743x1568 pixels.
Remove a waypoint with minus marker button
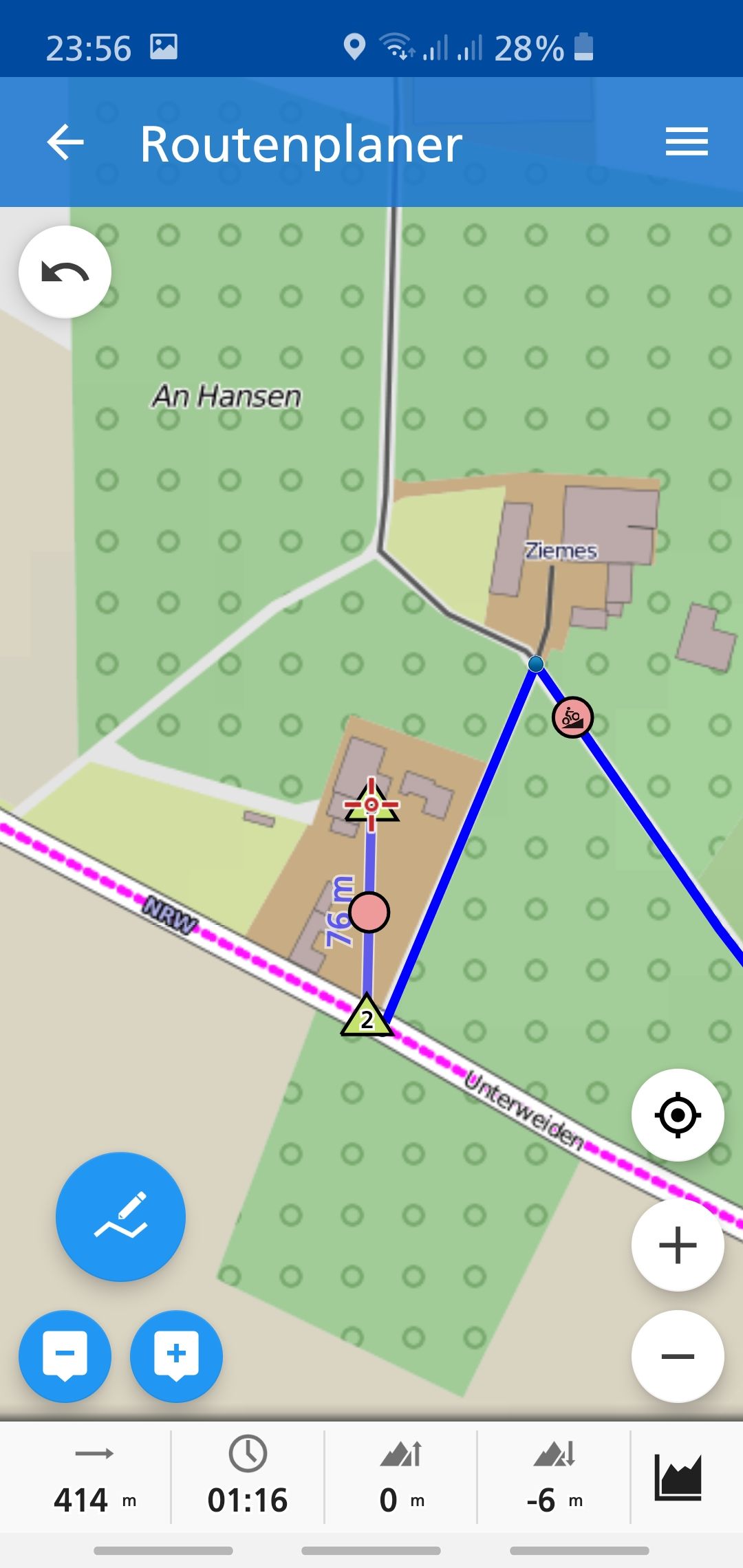click(x=65, y=1356)
